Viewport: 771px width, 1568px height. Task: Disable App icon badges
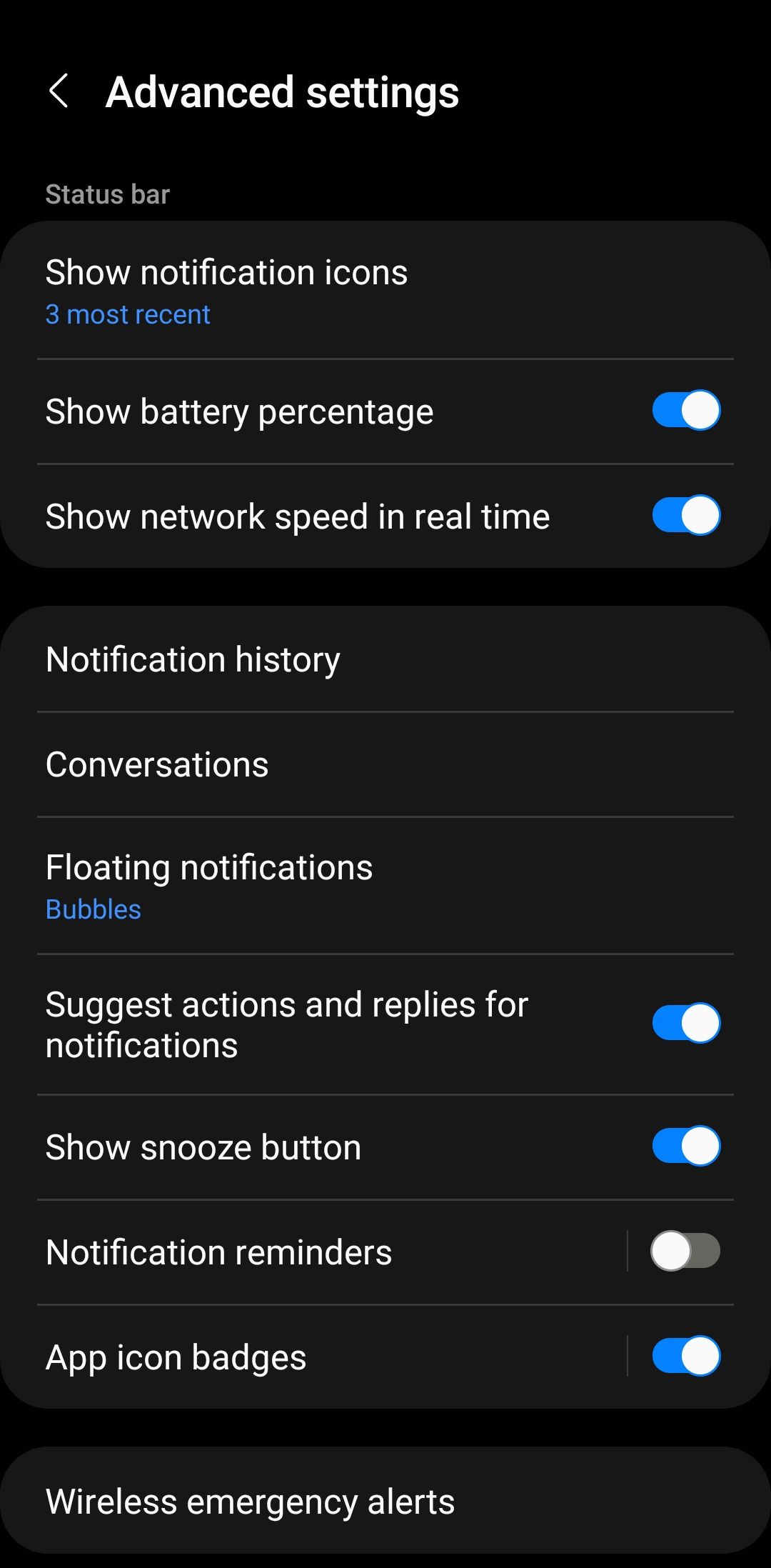click(685, 1357)
